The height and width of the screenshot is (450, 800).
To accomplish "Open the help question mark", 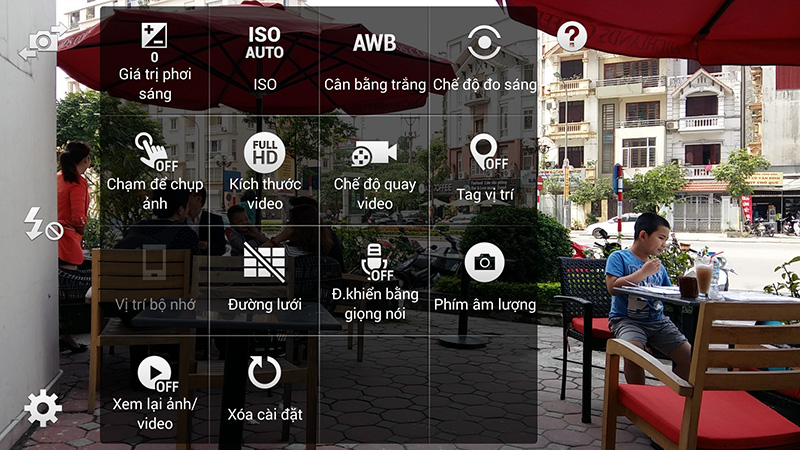I will (571, 37).
